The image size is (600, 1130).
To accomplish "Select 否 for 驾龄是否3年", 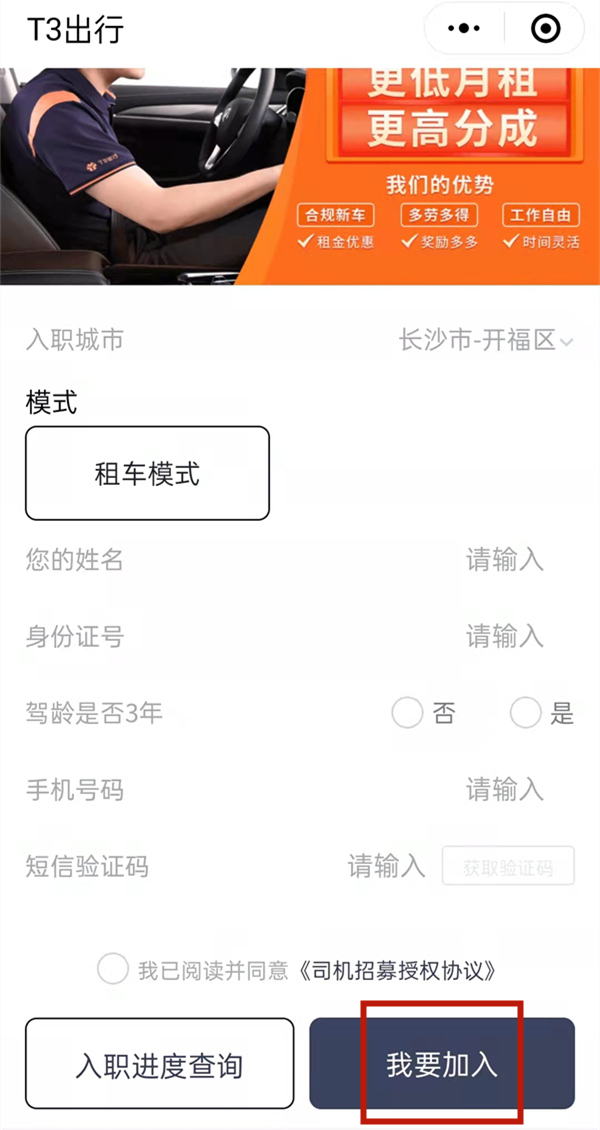I will pos(408,713).
